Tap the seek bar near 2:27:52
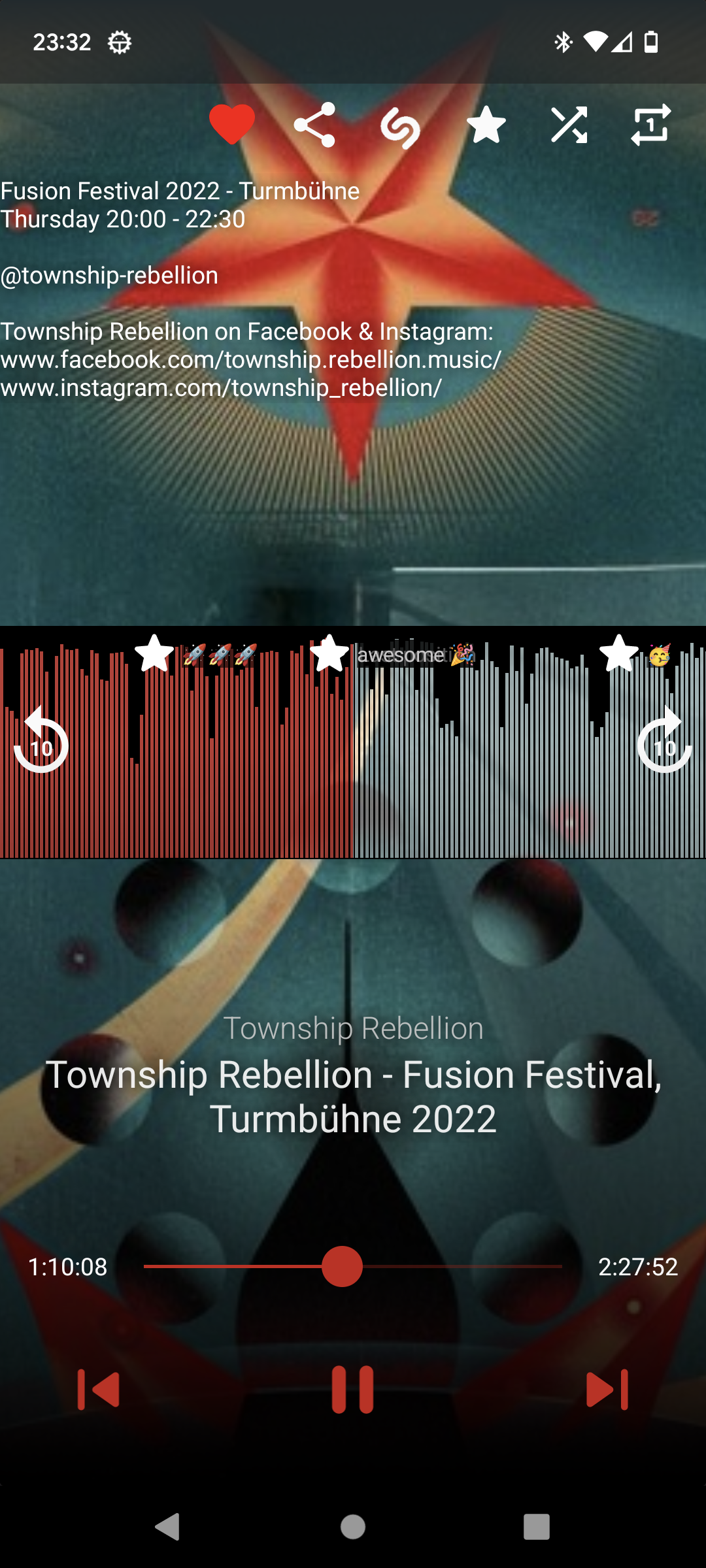 click(x=556, y=1266)
